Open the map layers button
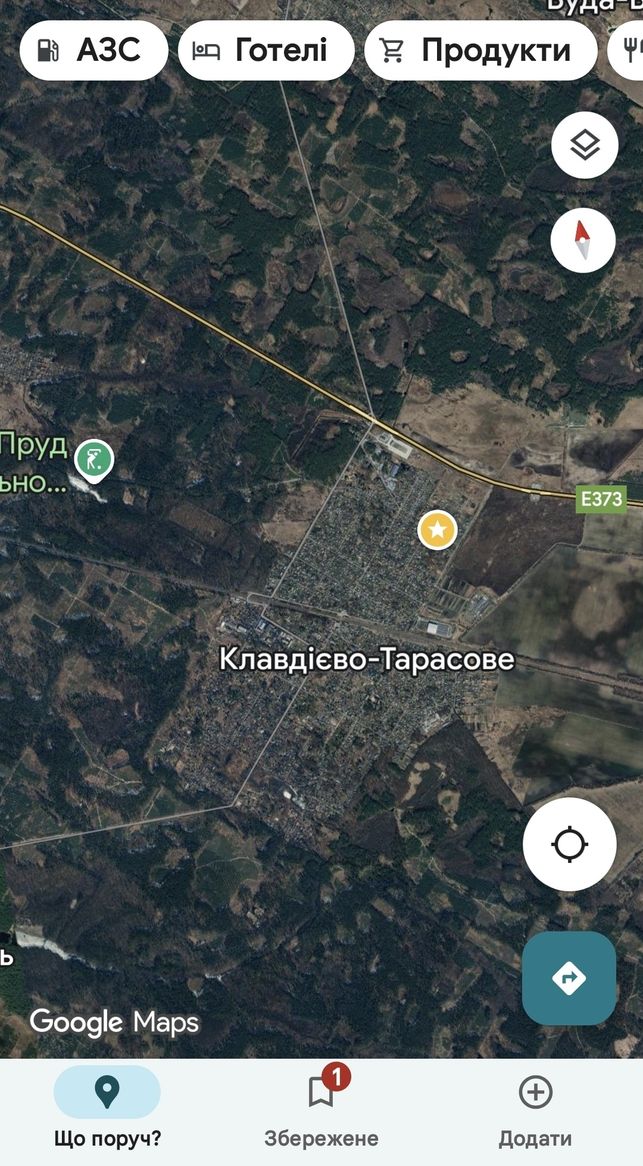Viewport: 643px width, 1166px height. [x=584, y=145]
